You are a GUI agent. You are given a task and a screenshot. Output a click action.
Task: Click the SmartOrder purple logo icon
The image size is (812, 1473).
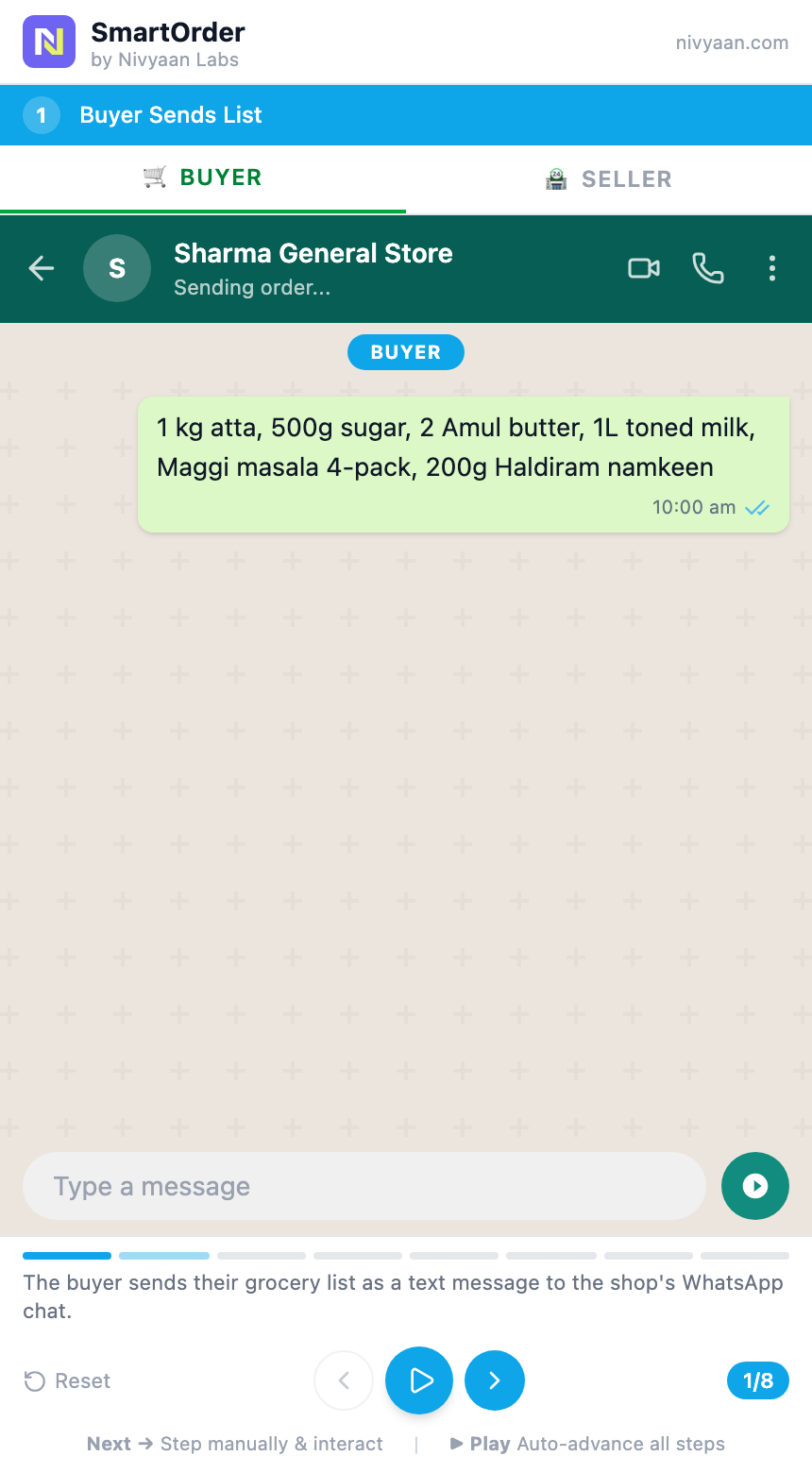point(49,42)
